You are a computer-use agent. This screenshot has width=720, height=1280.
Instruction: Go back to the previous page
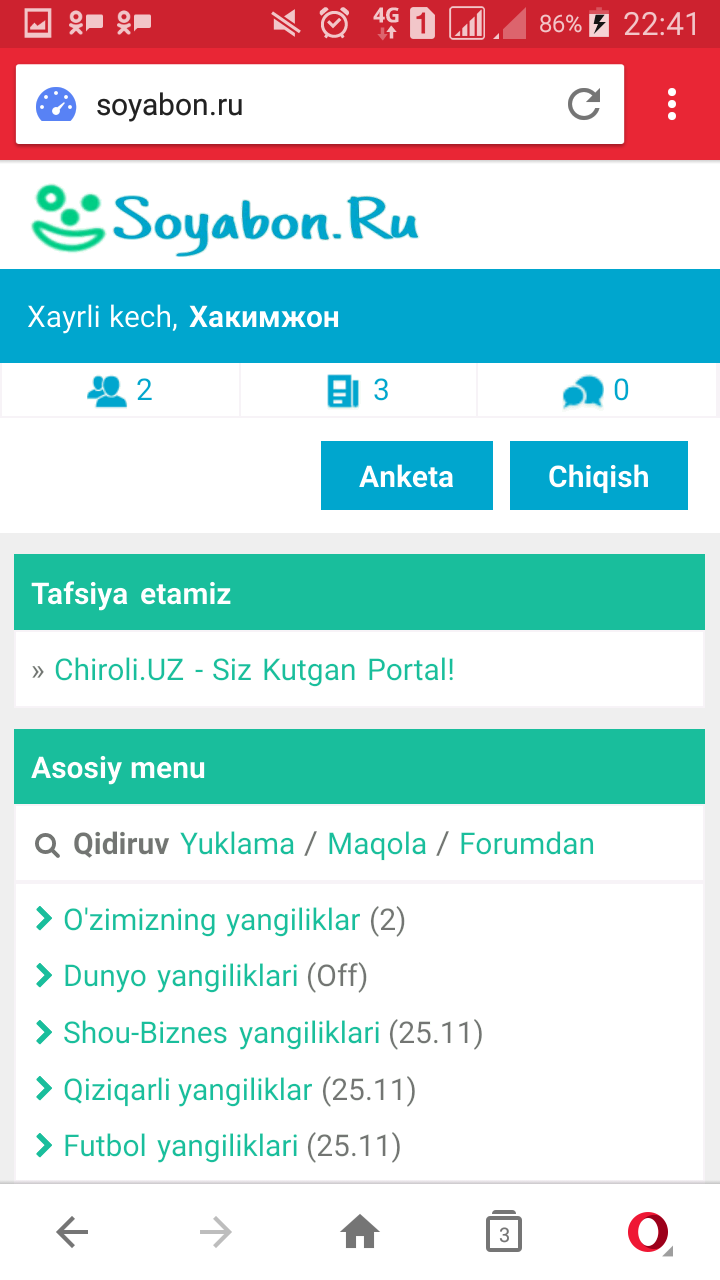72,1233
